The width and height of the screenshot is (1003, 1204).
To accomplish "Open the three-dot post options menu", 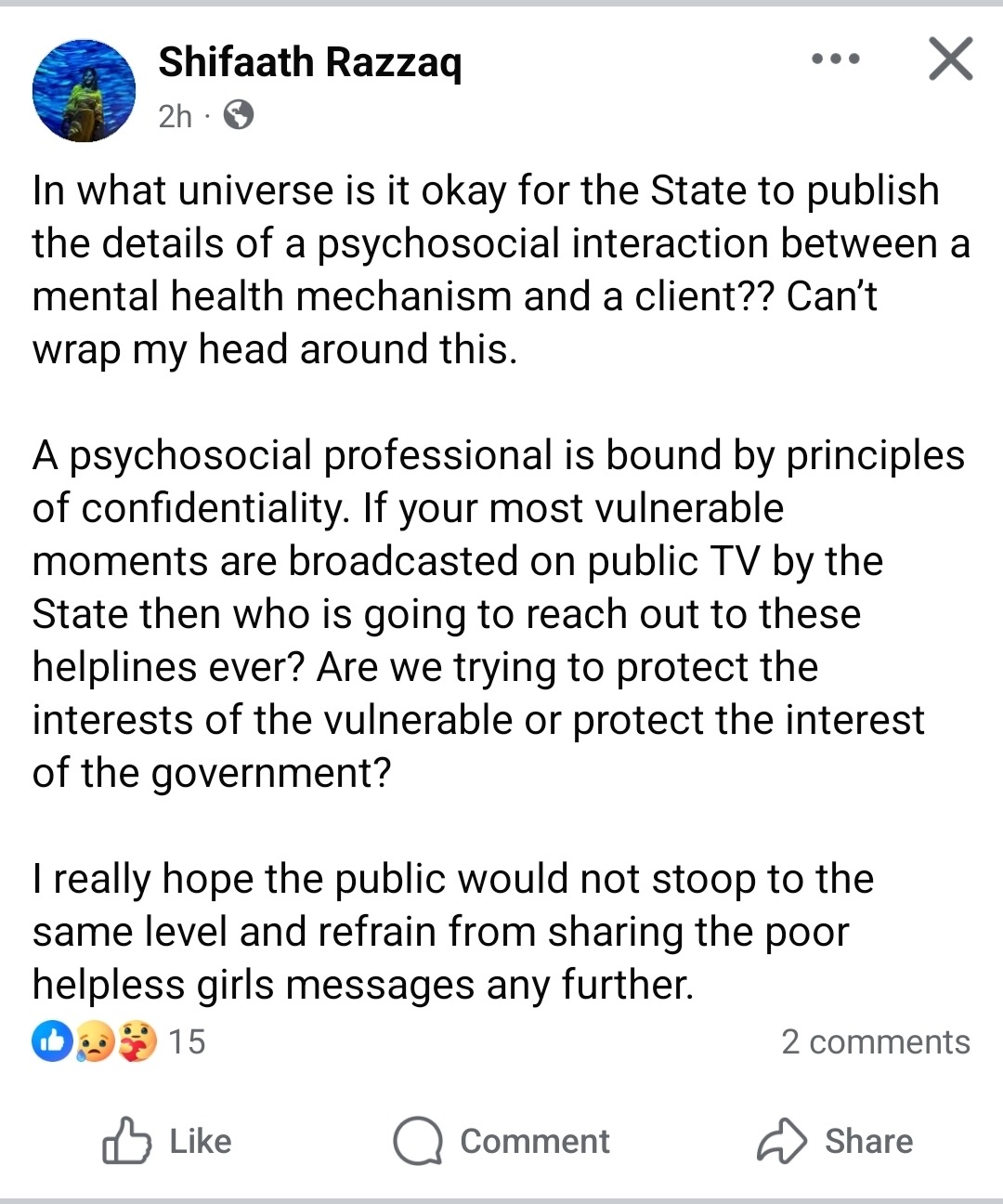I will [x=835, y=59].
